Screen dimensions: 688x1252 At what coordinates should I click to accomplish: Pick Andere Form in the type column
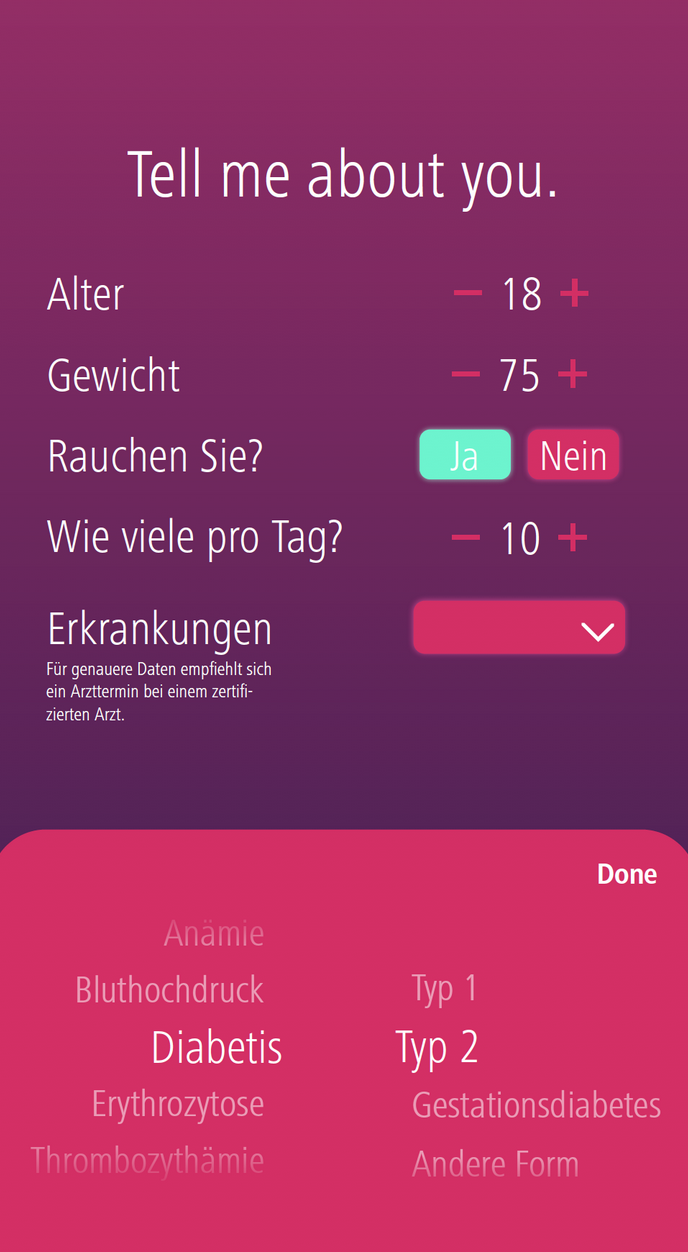(x=496, y=1164)
